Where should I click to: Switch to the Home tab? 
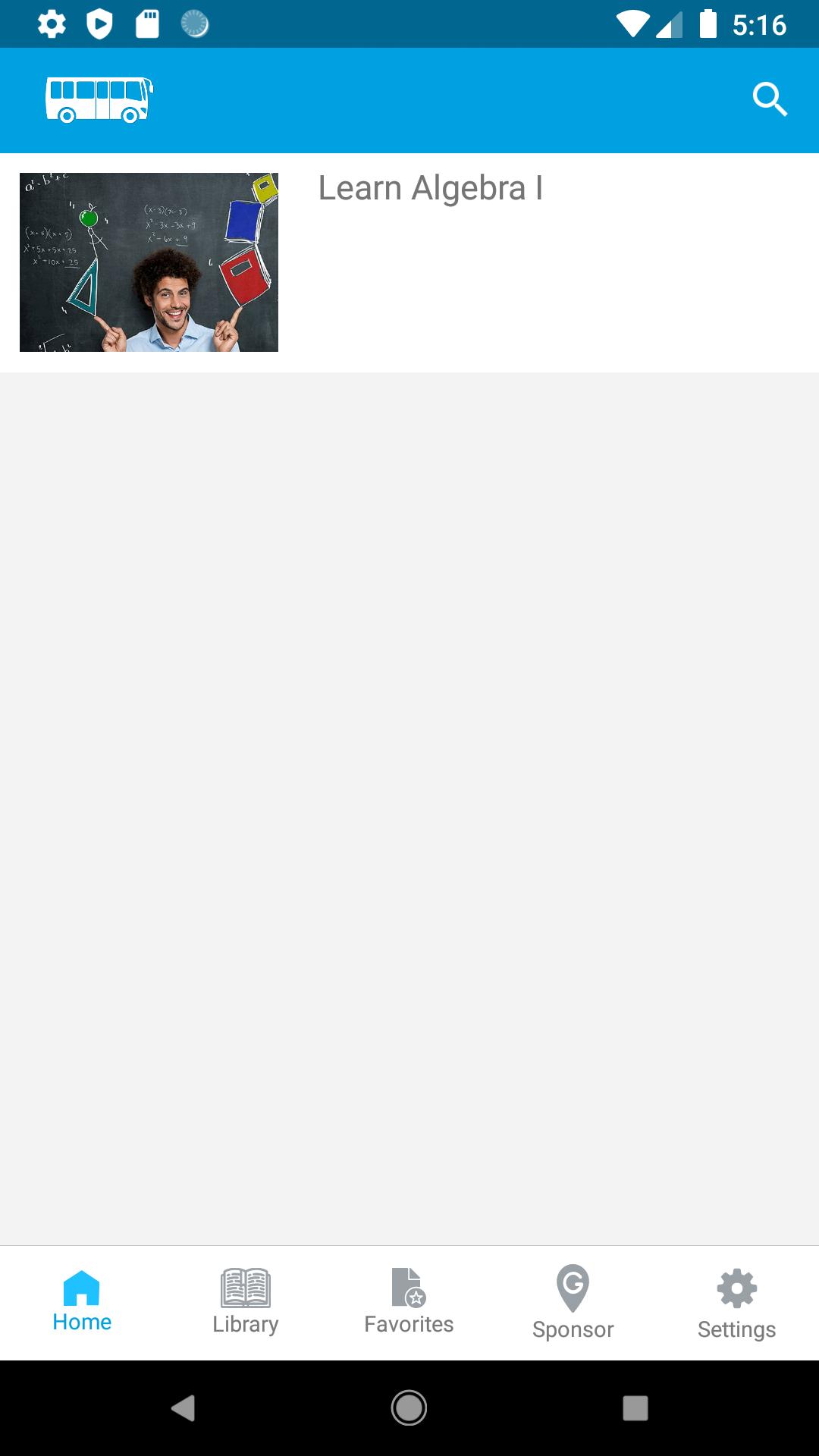(x=82, y=1302)
